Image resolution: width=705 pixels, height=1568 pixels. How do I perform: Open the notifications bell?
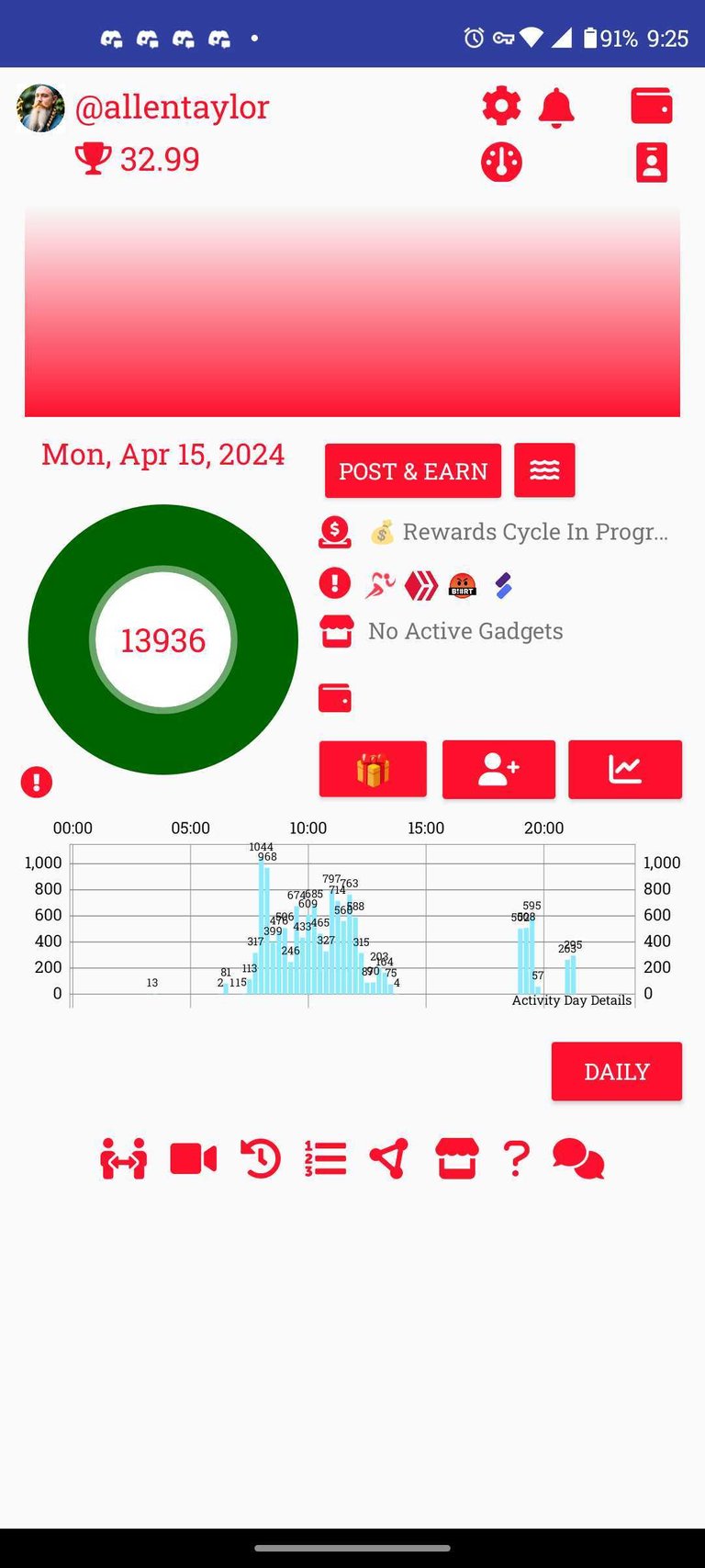click(556, 108)
